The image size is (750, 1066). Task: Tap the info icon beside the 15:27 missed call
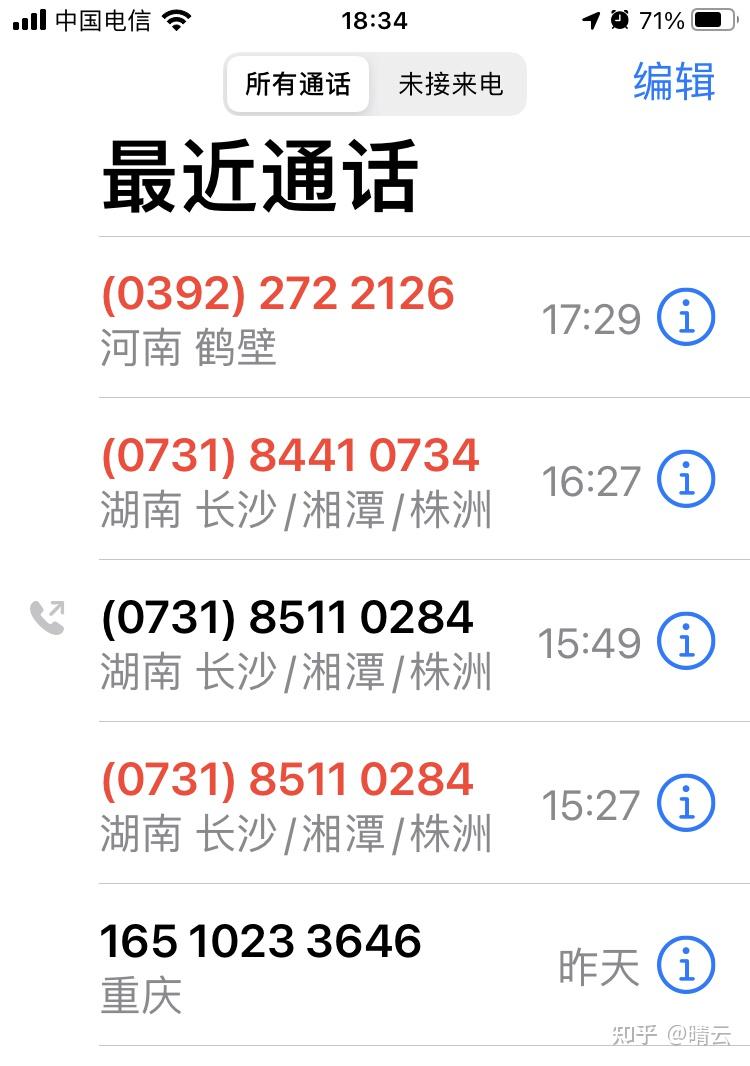(x=685, y=804)
